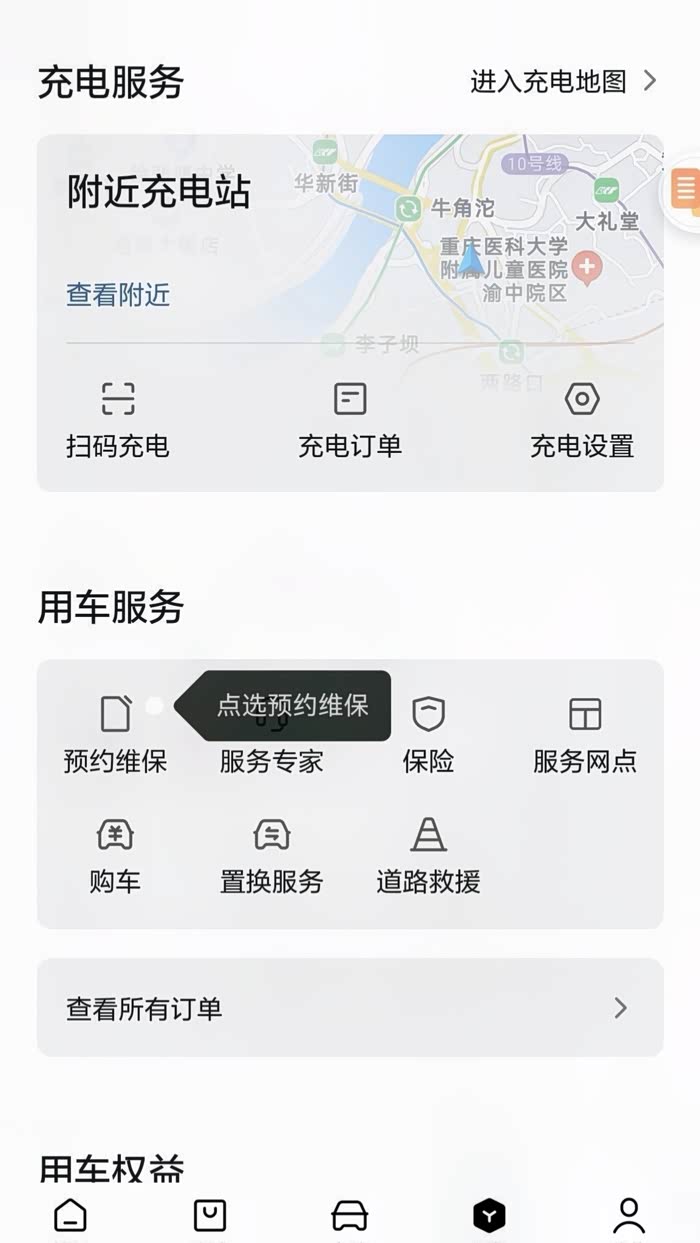
Task: Open 查看所有订单 row
Action: [x=350, y=1008]
